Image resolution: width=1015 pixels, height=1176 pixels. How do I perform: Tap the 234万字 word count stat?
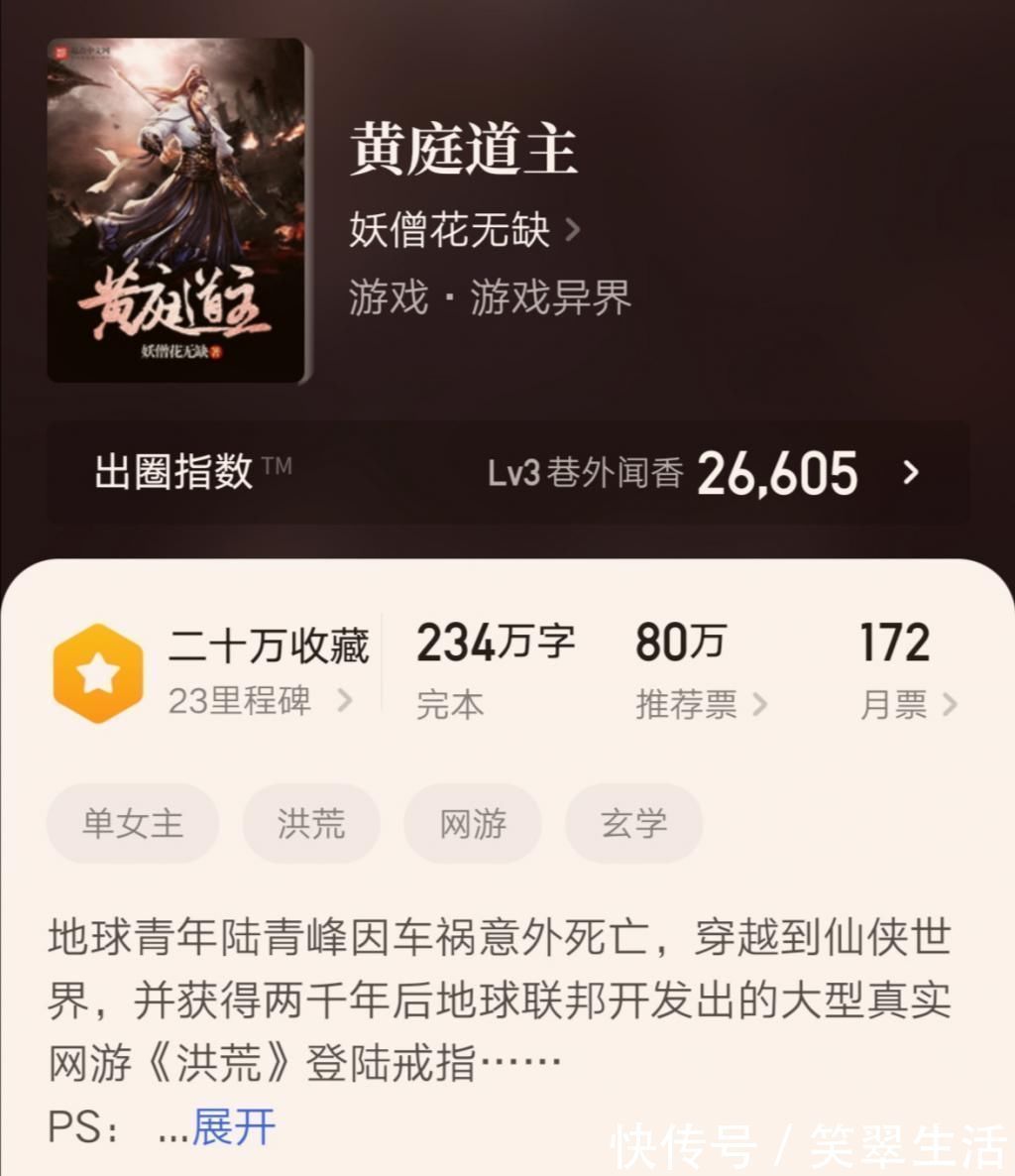coord(497,645)
